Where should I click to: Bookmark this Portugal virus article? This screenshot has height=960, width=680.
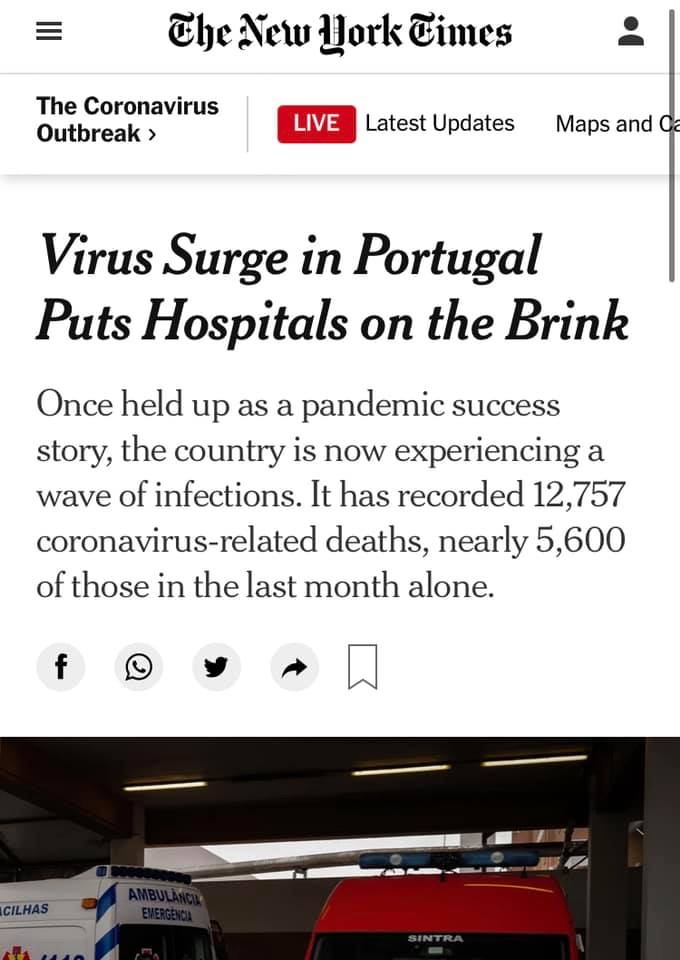coord(362,667)
